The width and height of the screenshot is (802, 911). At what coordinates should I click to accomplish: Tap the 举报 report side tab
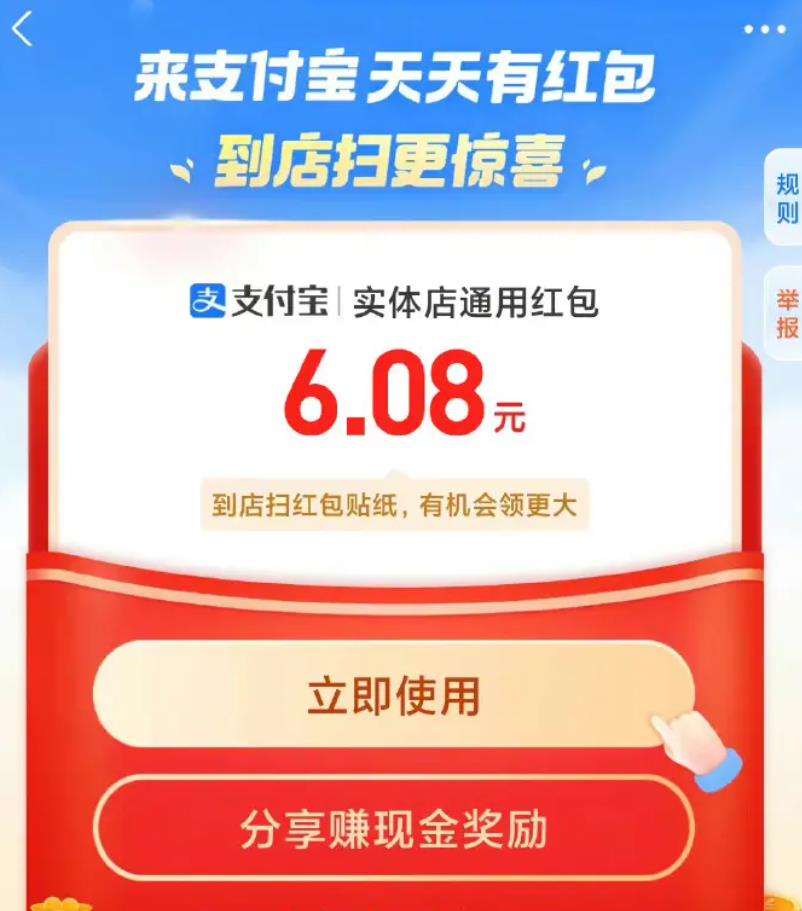click(786, 313)
